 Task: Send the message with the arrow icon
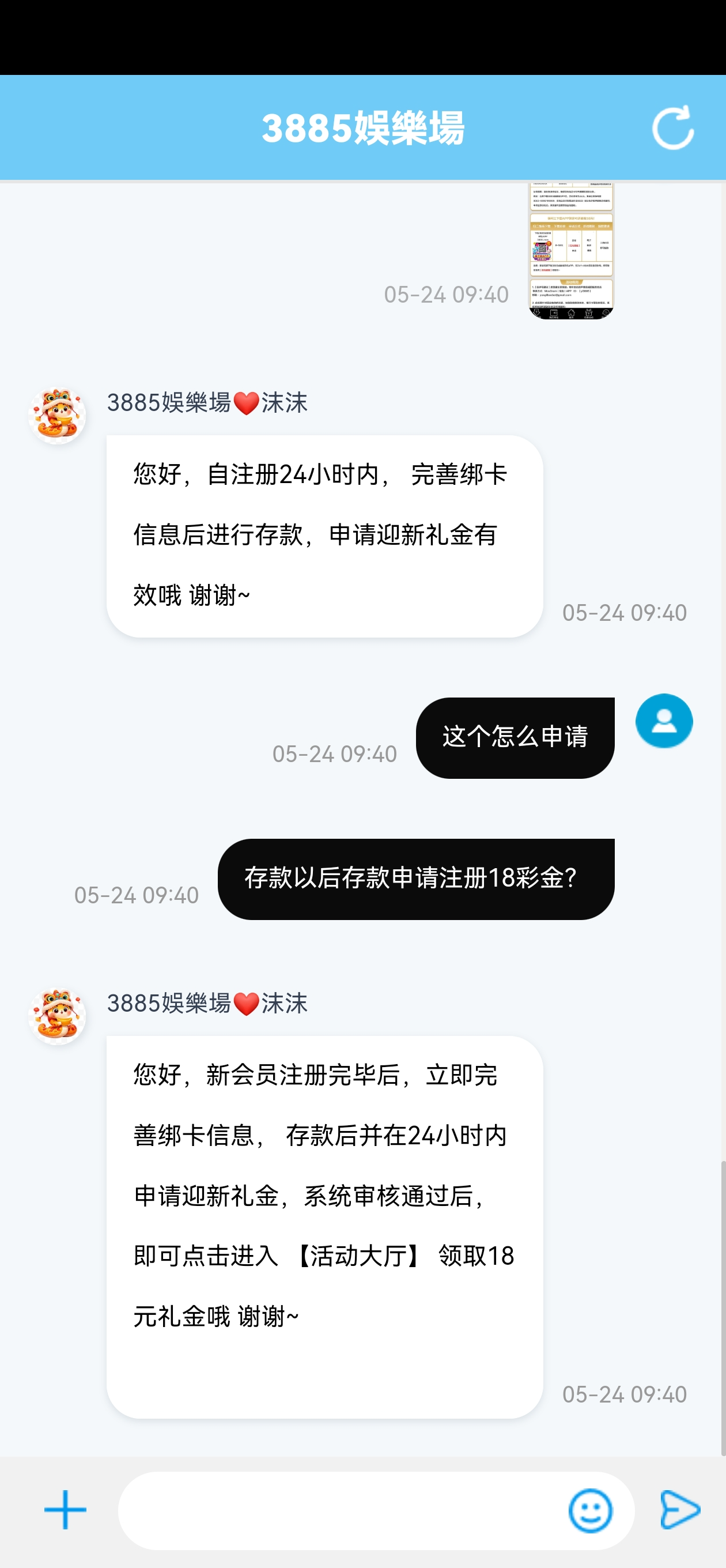(x=680, y=1510)
